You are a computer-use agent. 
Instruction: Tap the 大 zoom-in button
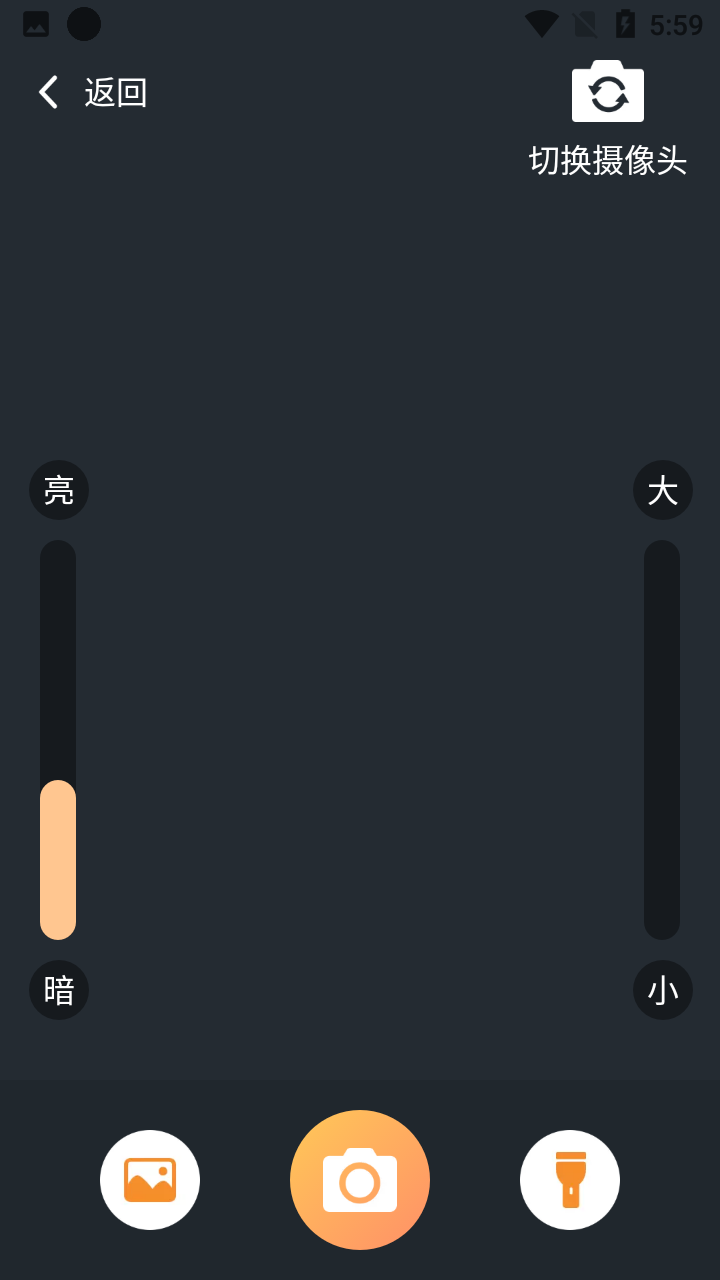coord(662,490)
